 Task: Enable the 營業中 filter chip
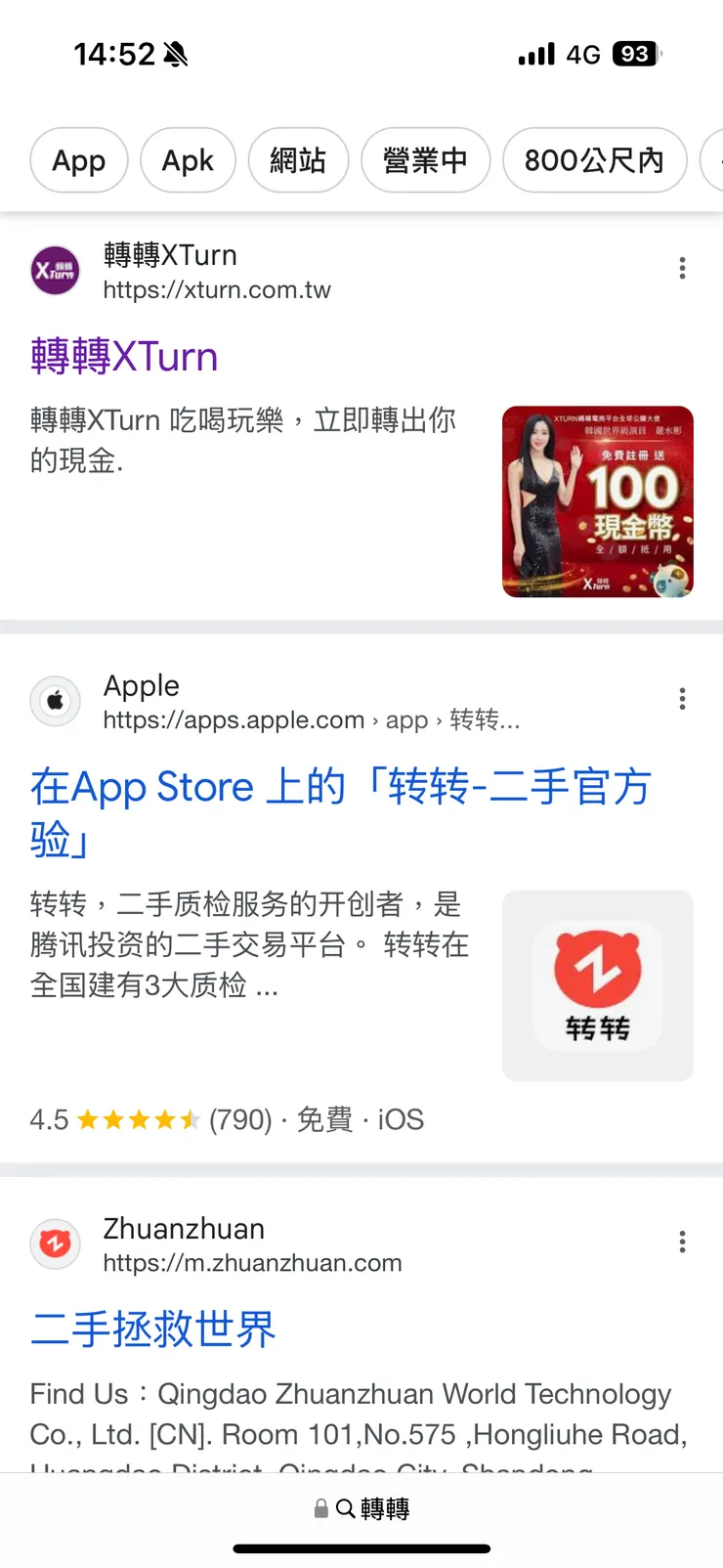(425, 160)
